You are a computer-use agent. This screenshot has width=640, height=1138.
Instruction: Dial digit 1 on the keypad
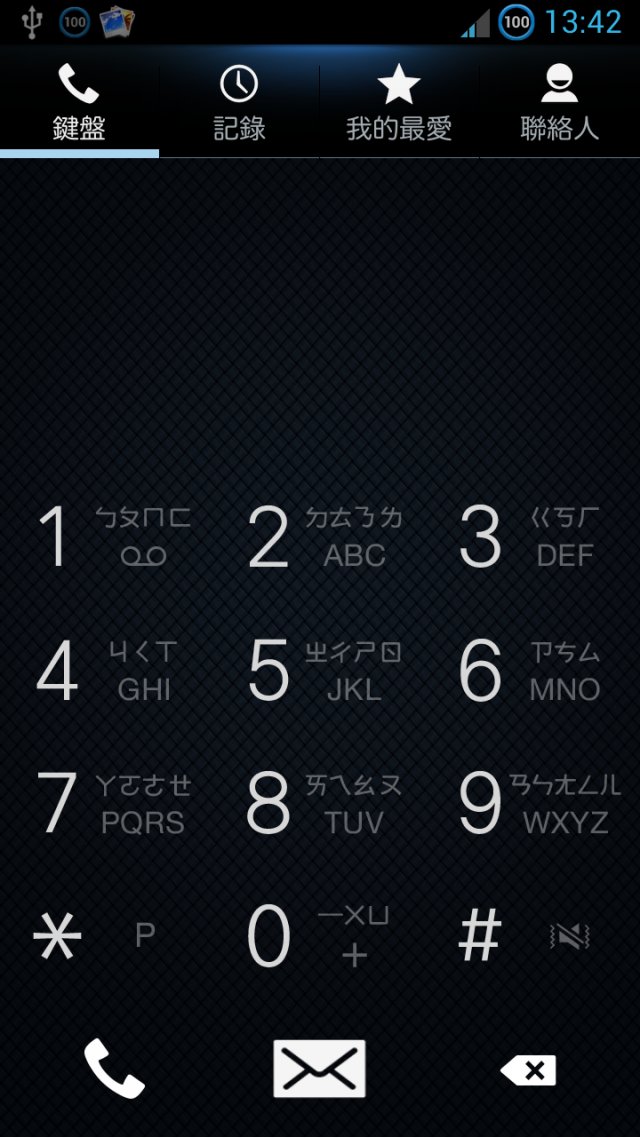[108, 537]
